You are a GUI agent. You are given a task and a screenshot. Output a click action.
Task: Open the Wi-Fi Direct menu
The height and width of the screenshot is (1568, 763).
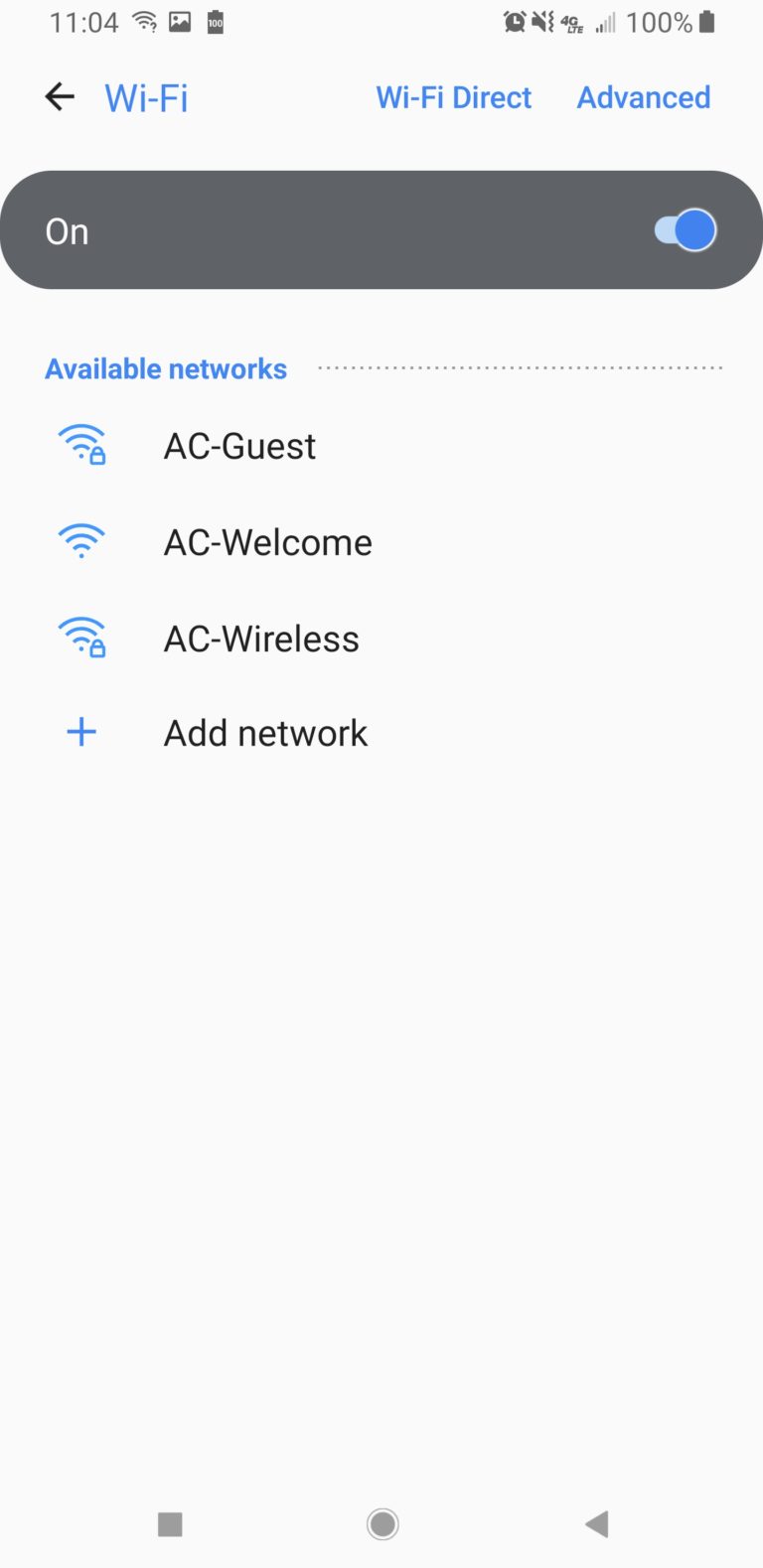453,96
